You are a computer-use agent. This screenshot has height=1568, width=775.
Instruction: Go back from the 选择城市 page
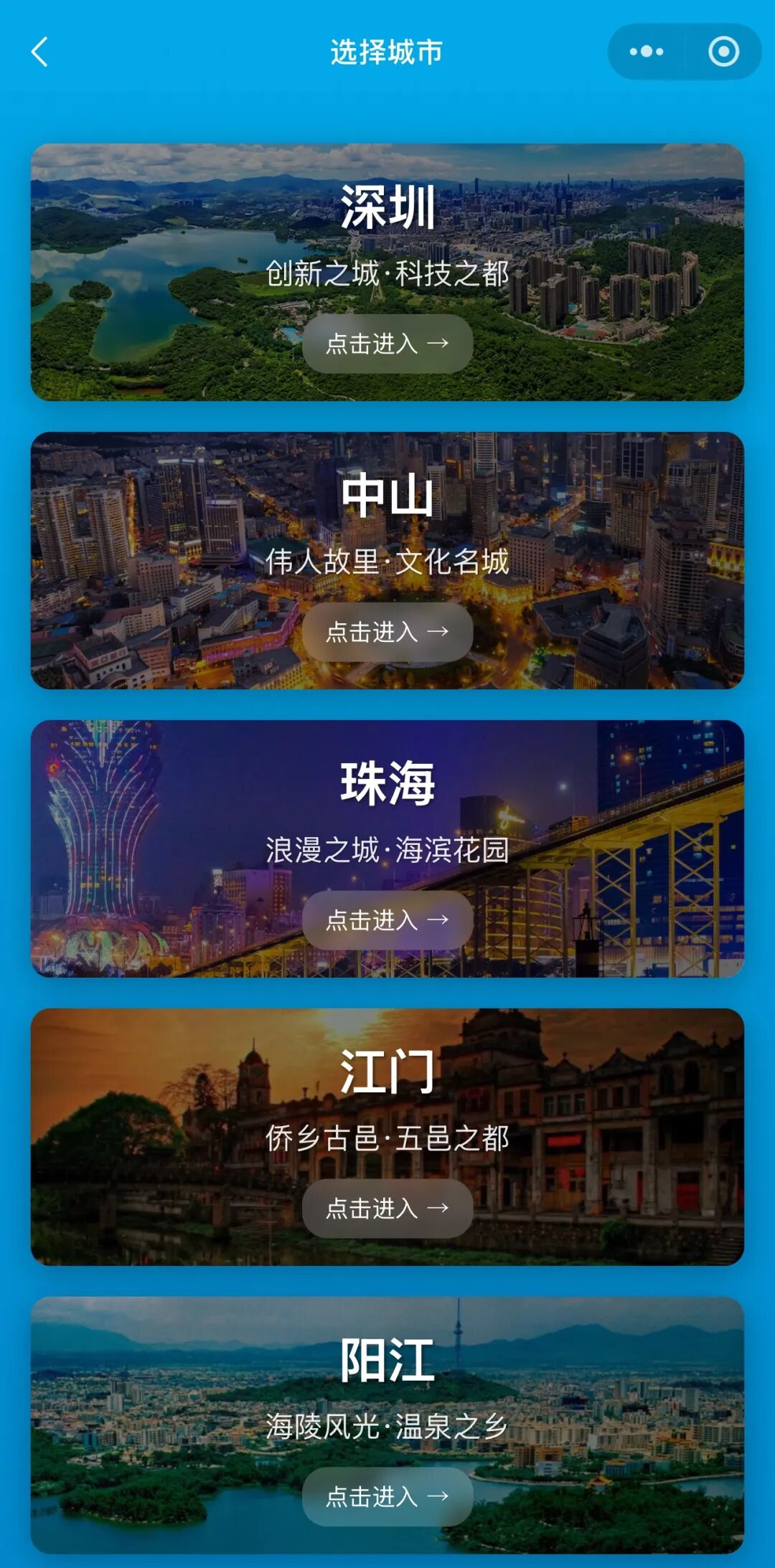pos(40,52)
